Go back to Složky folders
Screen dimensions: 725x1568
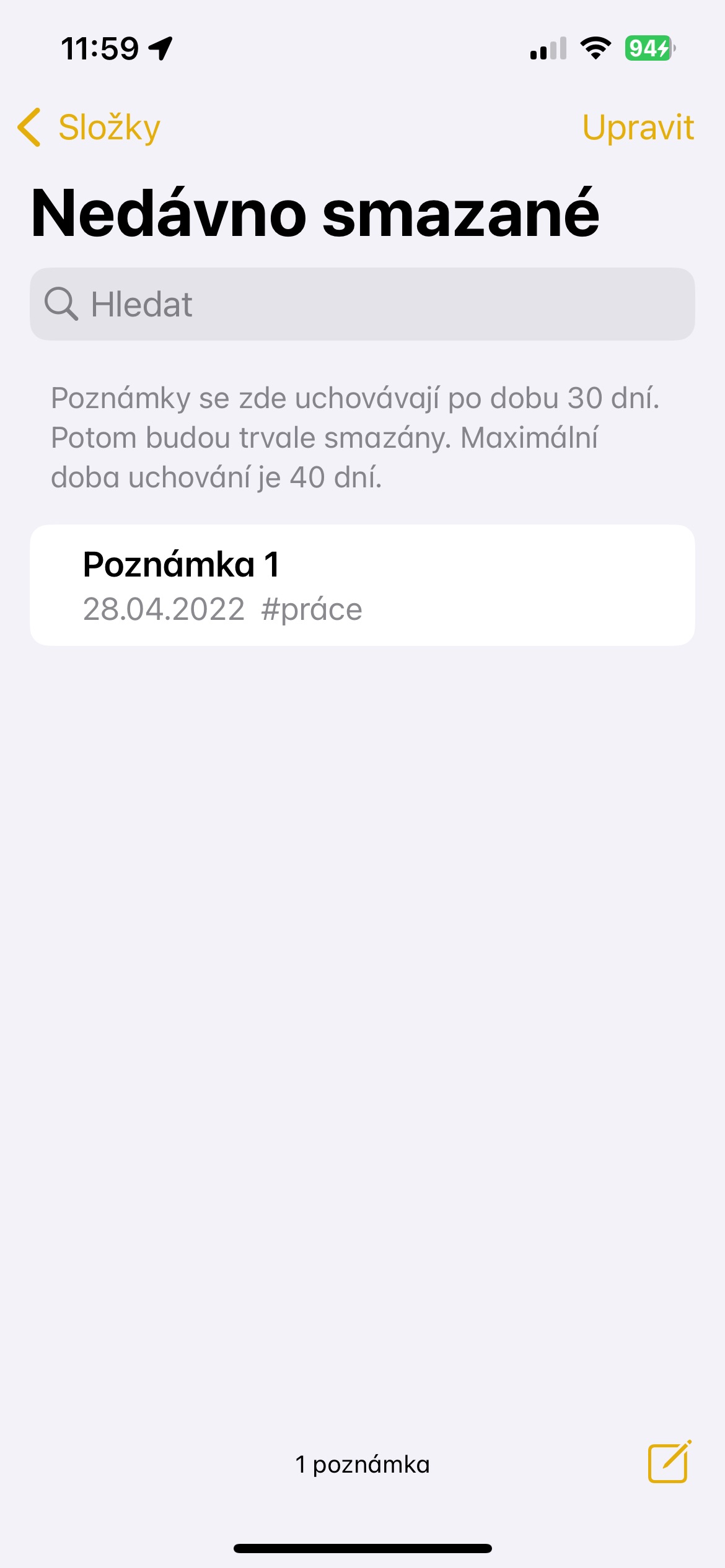tap(90, 128)
